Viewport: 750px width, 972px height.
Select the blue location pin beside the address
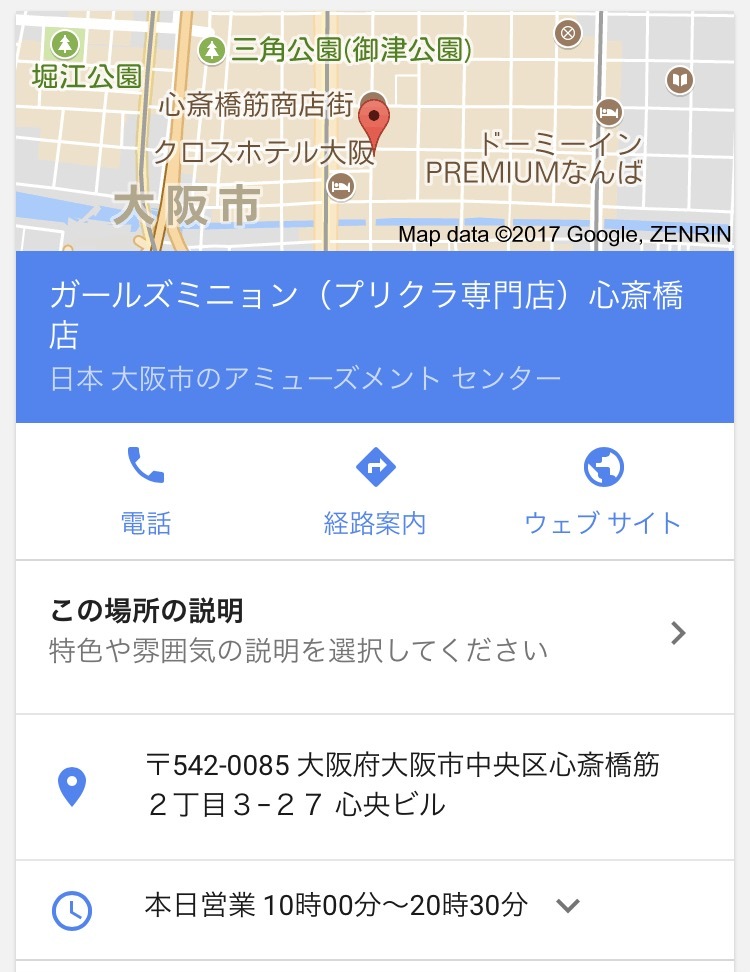tap(70, 787)
